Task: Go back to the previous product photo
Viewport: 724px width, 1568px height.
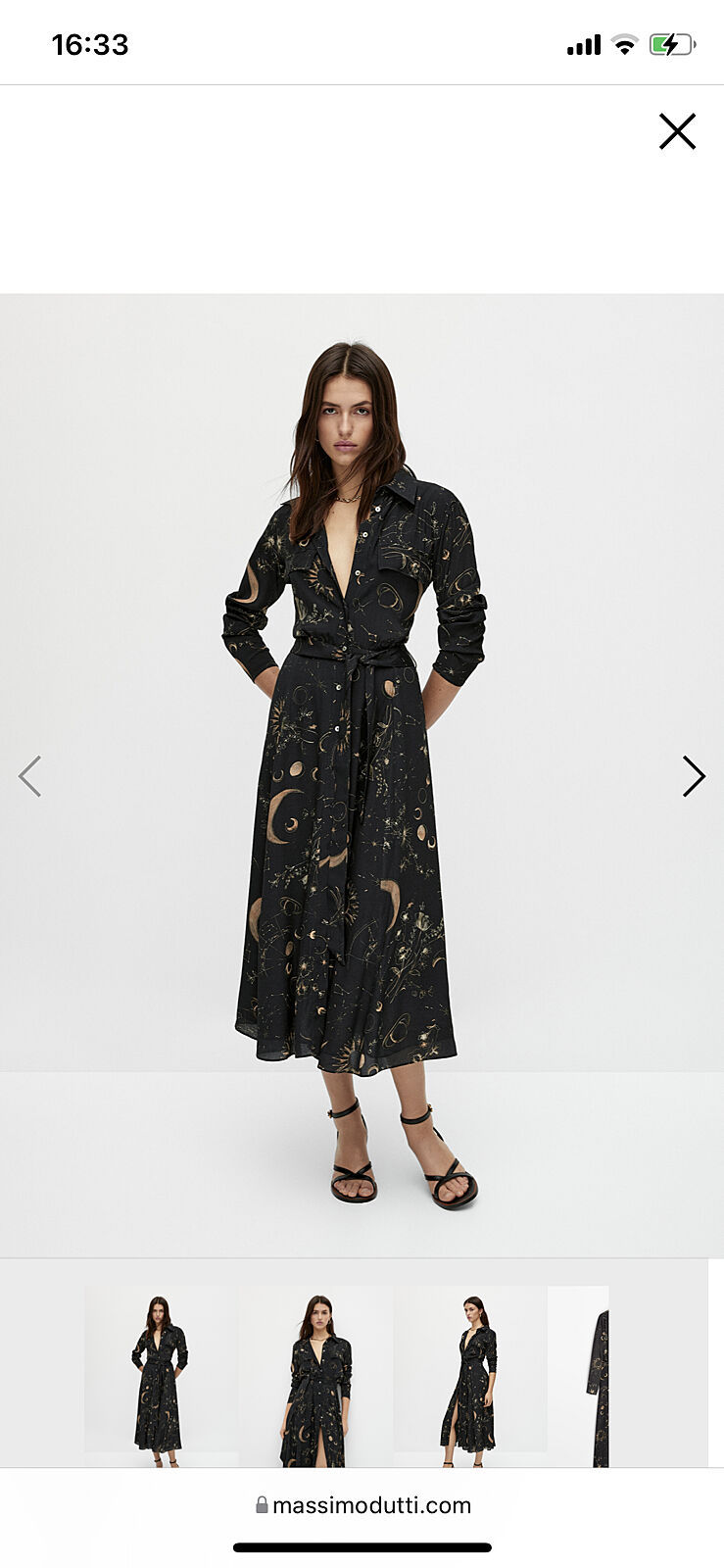Action: [x=30, y=776]
